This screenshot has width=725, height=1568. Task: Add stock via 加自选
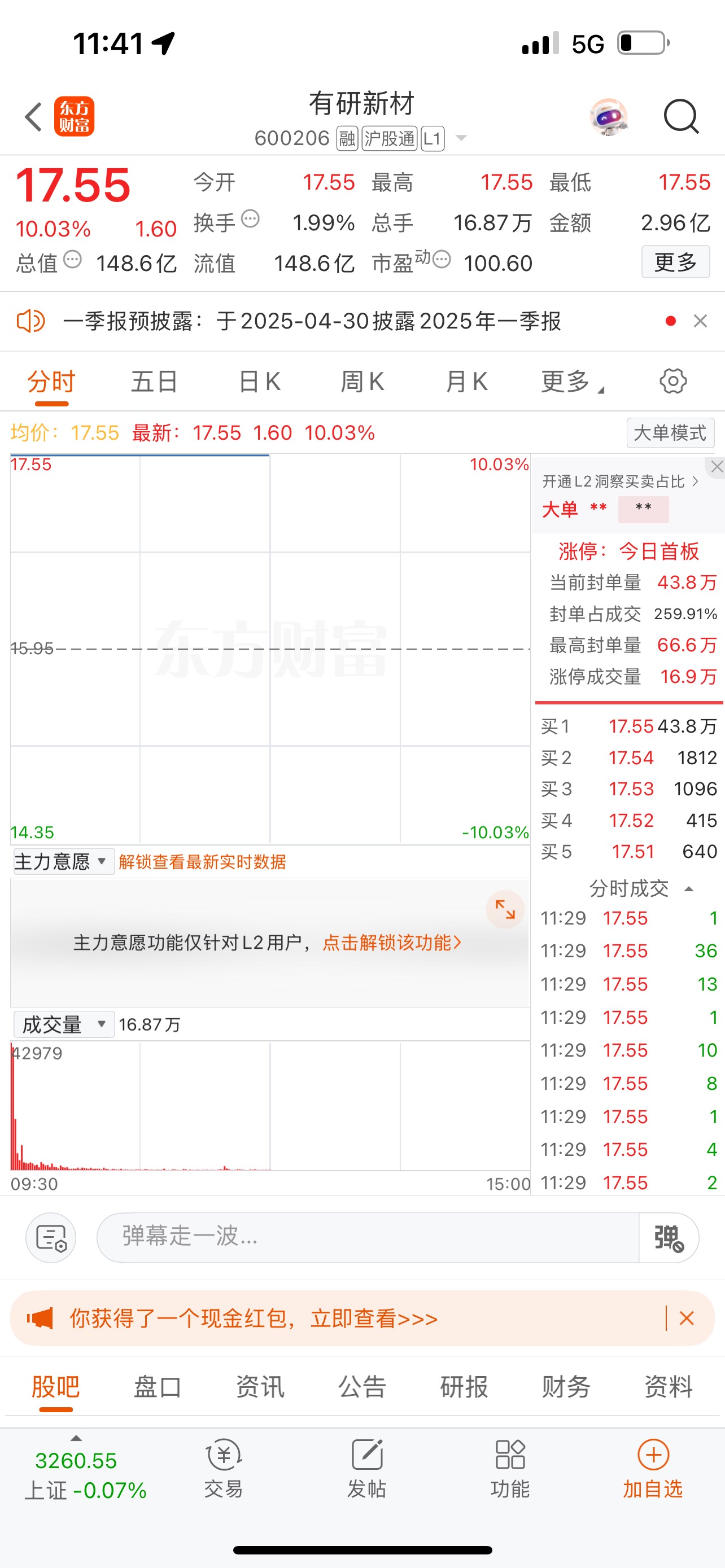tap(653, 1469)
